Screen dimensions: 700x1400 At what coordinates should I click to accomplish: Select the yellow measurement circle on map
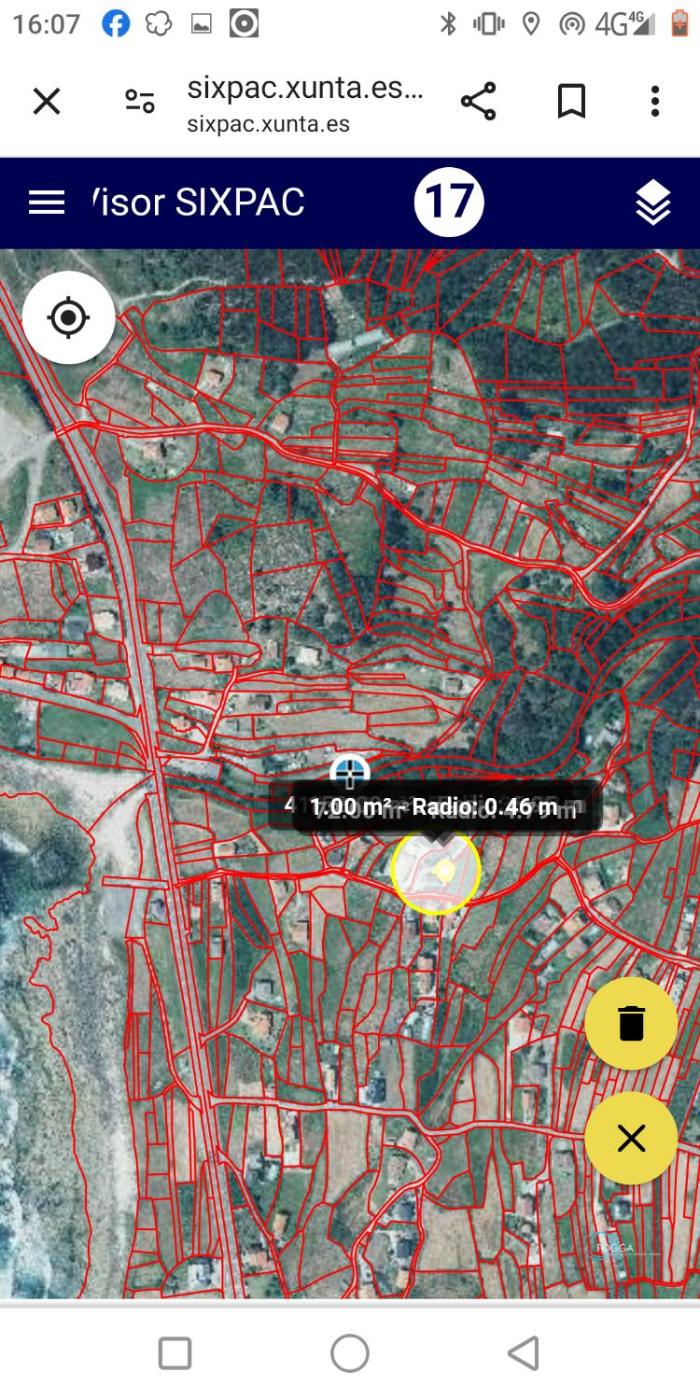(436, 872)
